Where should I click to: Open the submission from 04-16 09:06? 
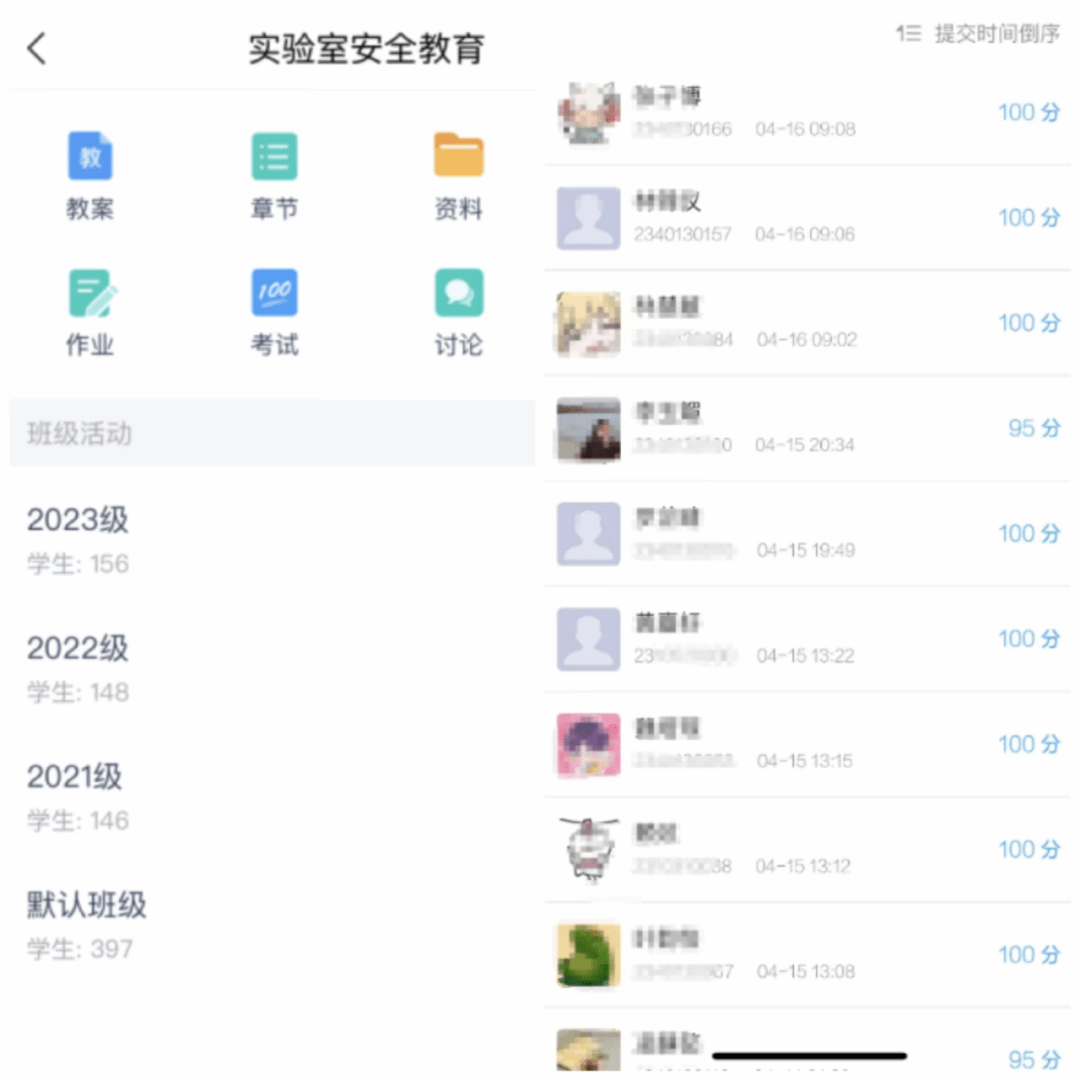coord(806,218)
